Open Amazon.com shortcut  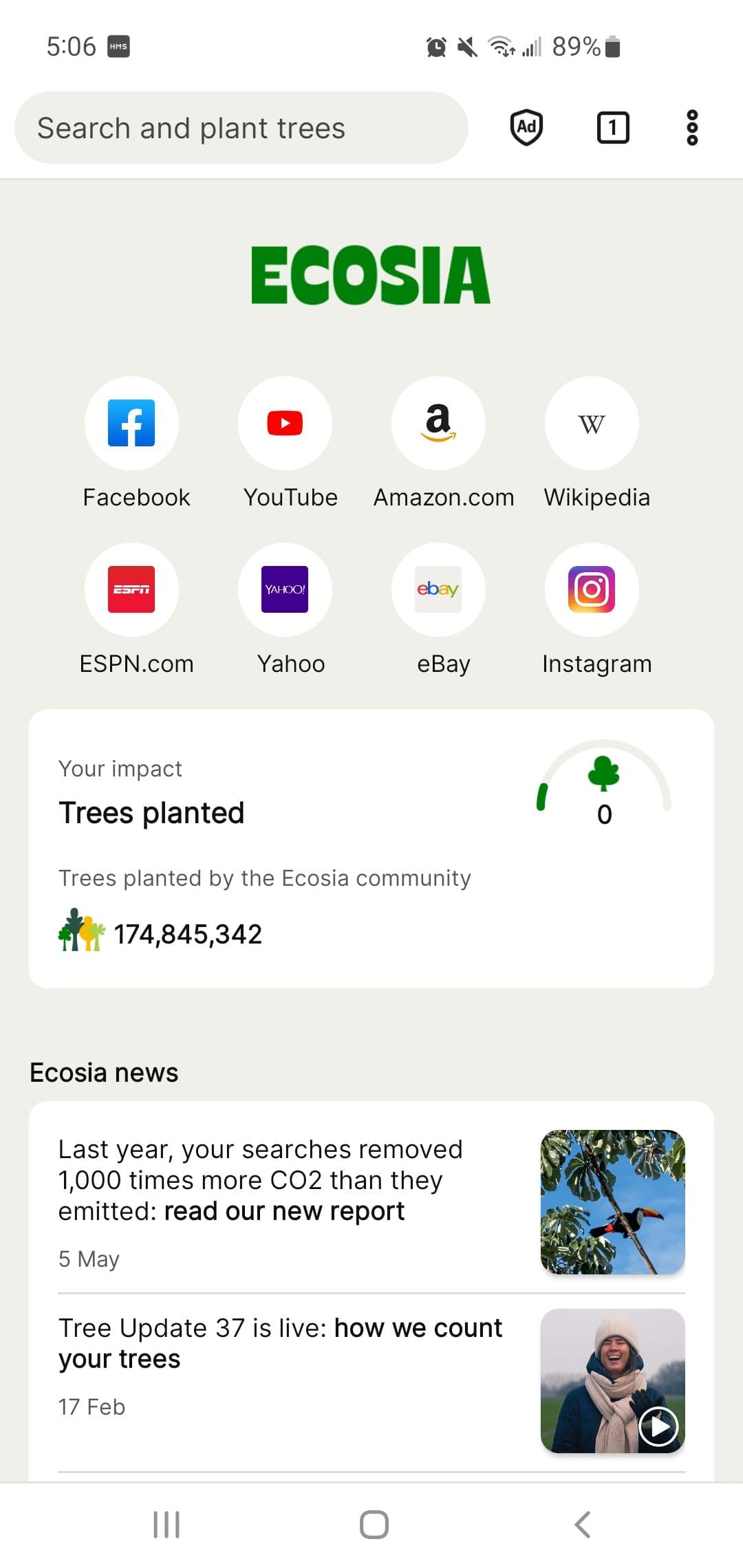pos(438,424)
